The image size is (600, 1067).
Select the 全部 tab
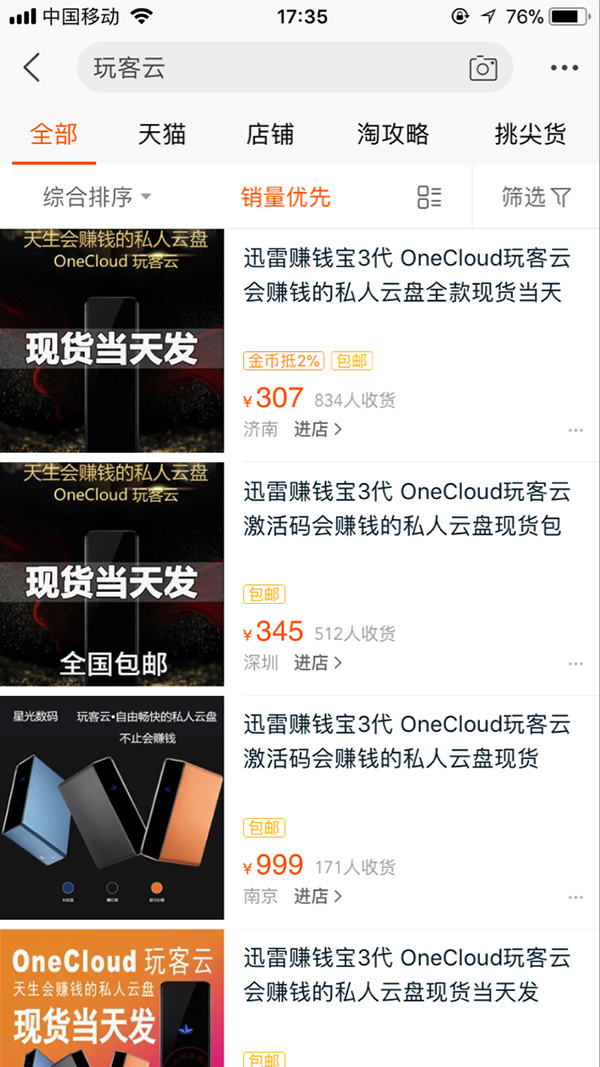tap(54, 134)
